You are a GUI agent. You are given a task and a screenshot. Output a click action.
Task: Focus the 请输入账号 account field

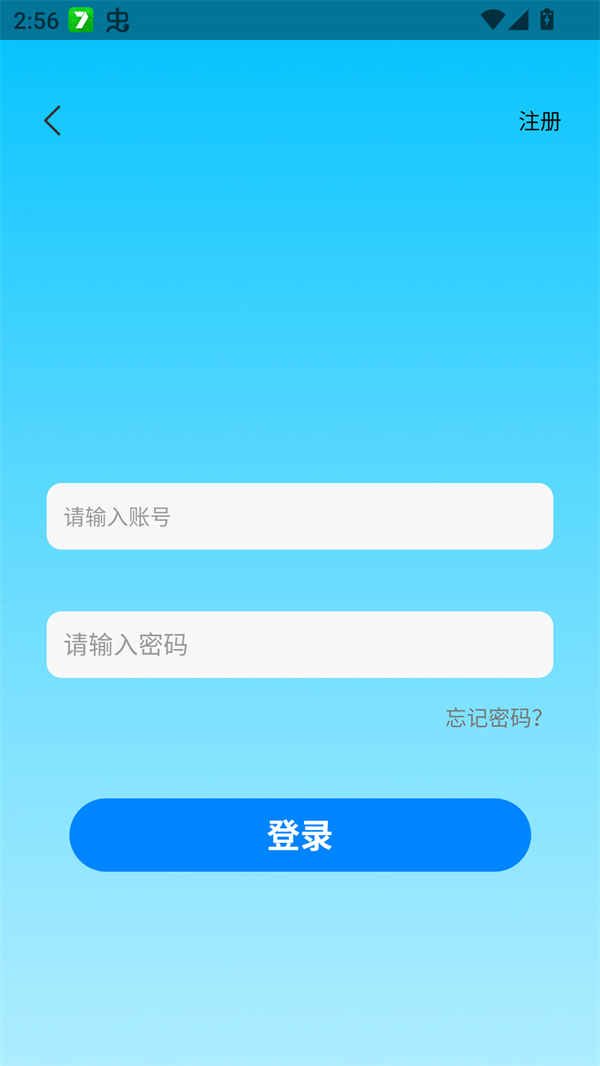pyautogui.click(x=300, y=517)
